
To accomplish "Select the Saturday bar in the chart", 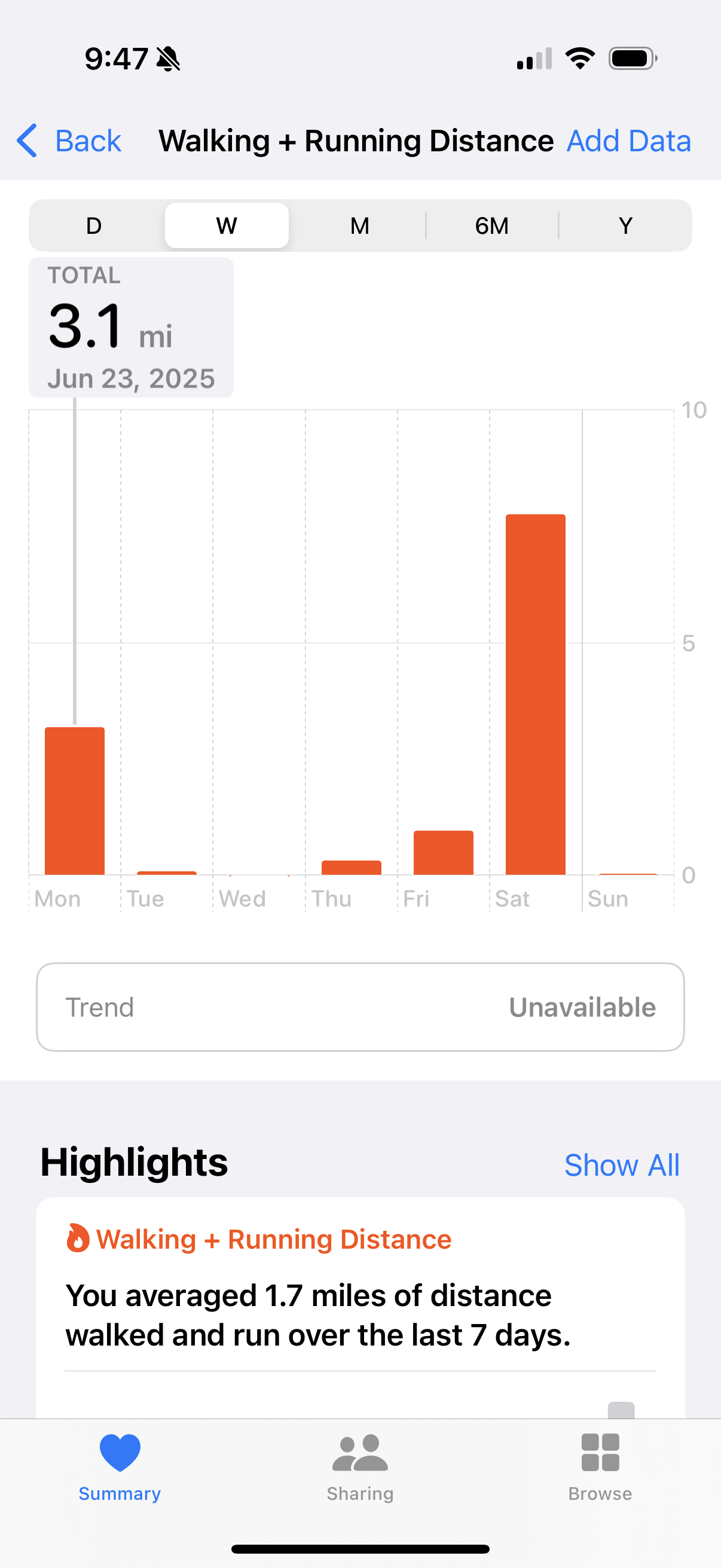I will [536, 694].
